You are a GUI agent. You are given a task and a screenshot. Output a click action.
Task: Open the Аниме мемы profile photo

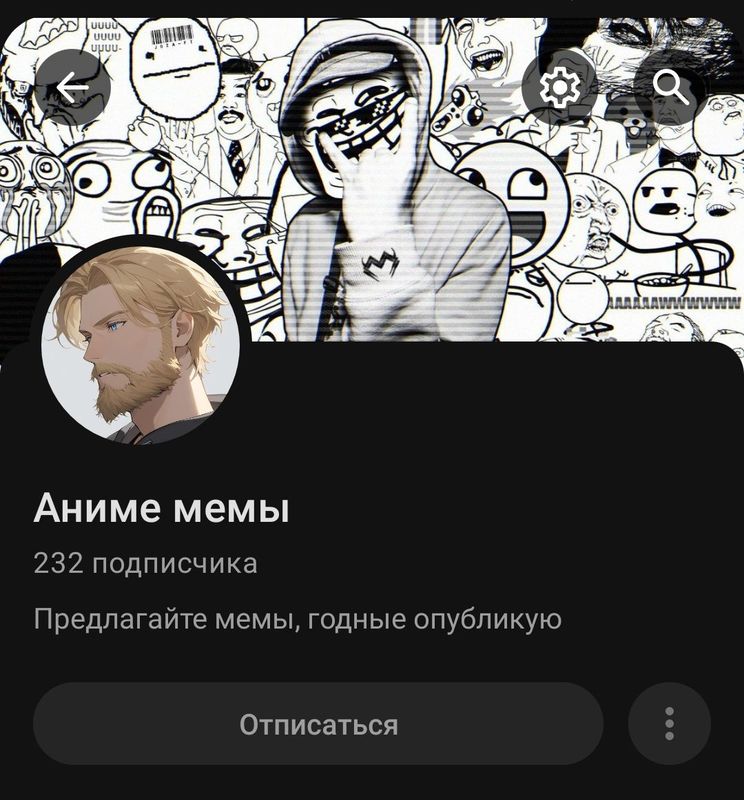[x=140, y=343]
